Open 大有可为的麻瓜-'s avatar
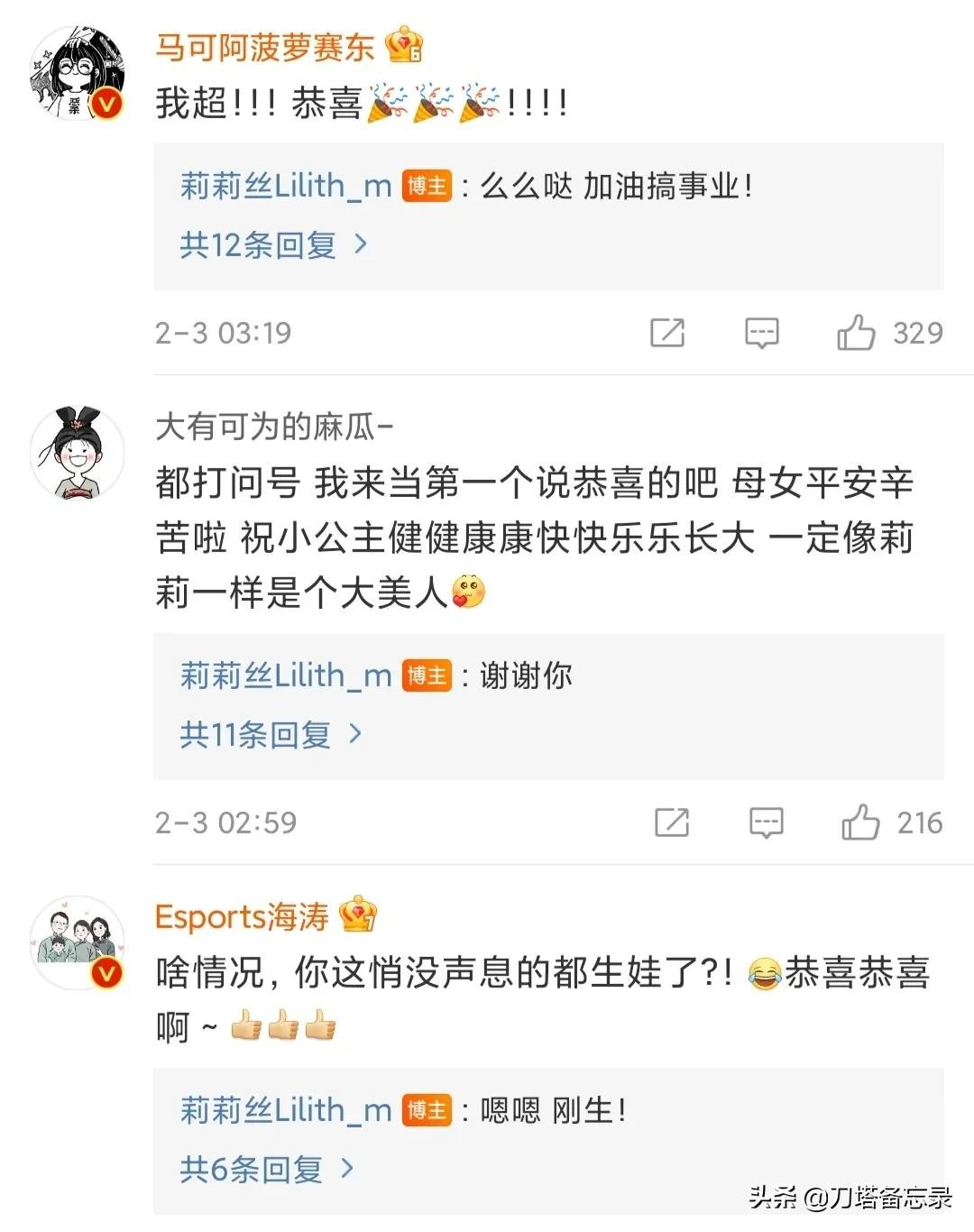The width and height of the screenshot is (974, 1232). click(77, 453)
